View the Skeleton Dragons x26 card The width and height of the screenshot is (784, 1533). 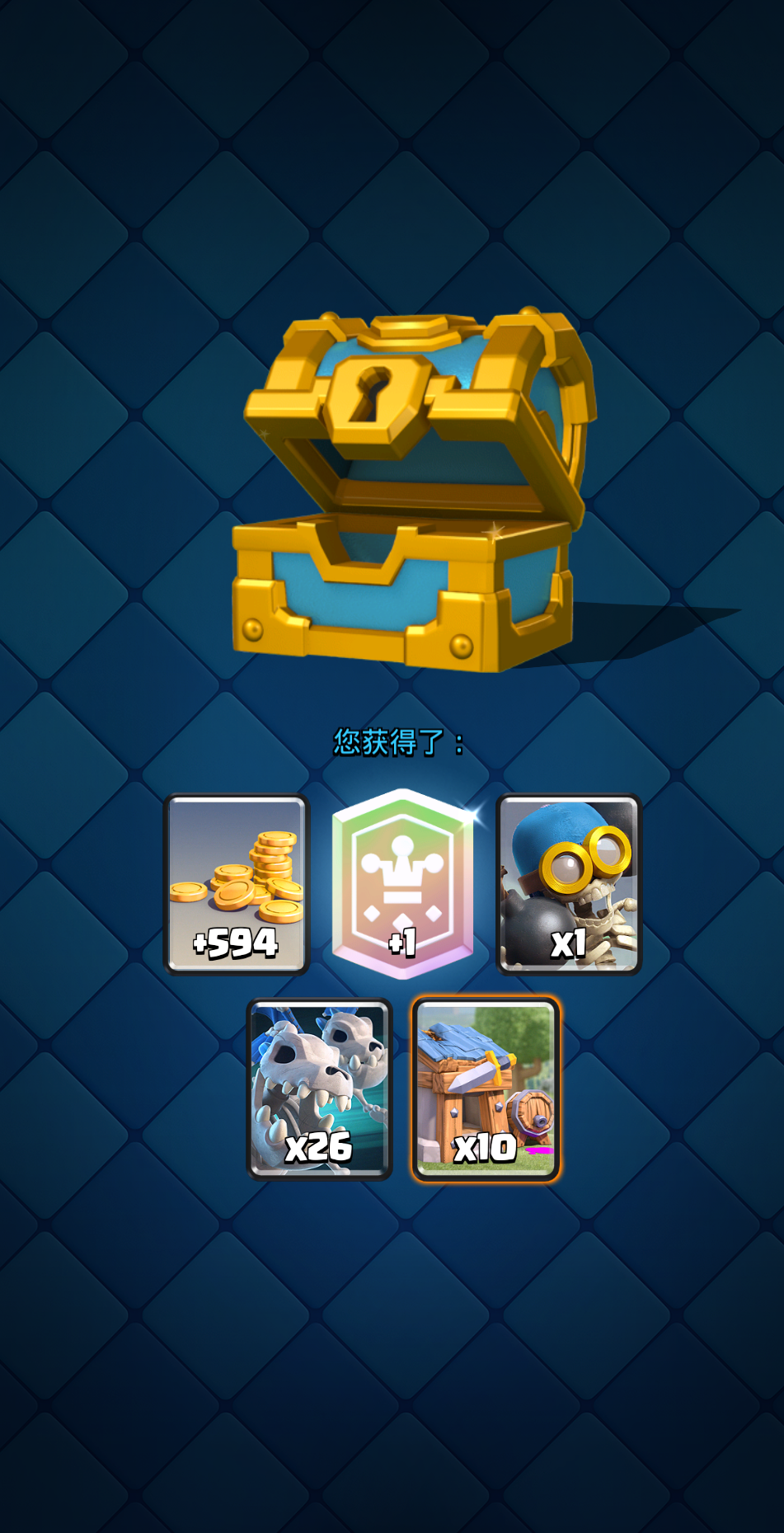tap(319, 1089)
